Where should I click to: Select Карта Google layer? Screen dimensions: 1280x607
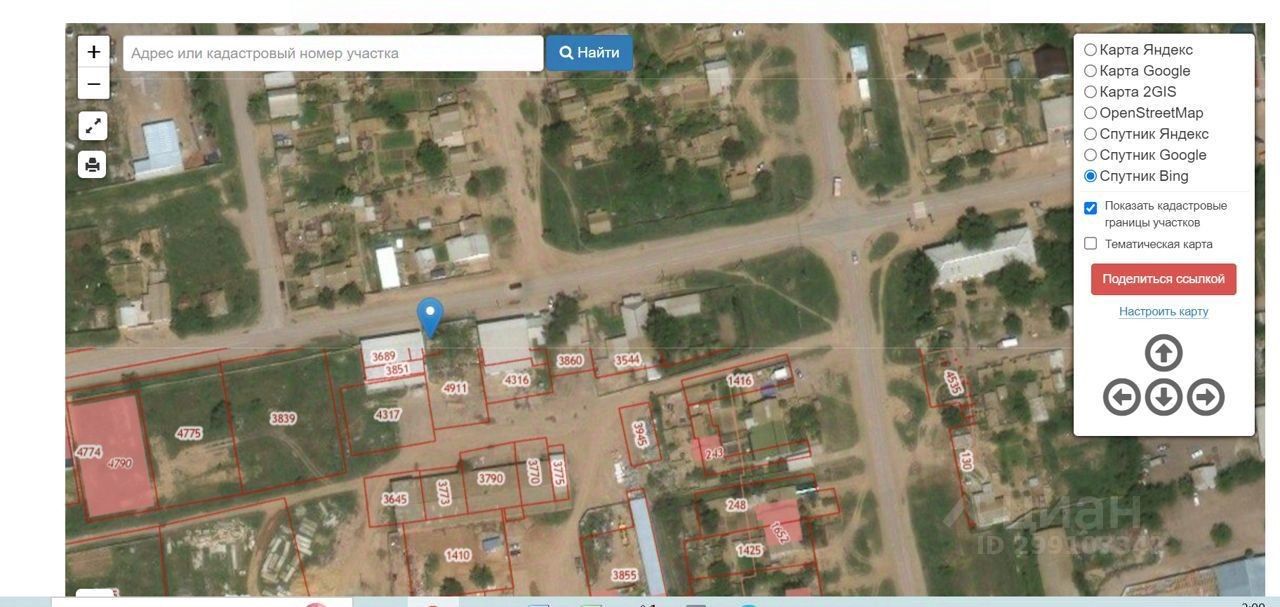pyautogui.click(x=1091, y=71)
